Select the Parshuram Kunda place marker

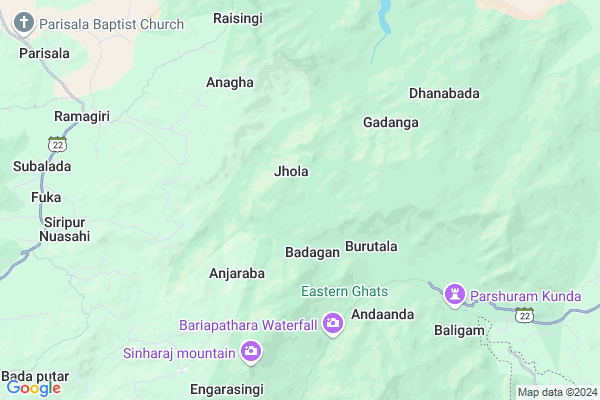click(x=457, y=296)
